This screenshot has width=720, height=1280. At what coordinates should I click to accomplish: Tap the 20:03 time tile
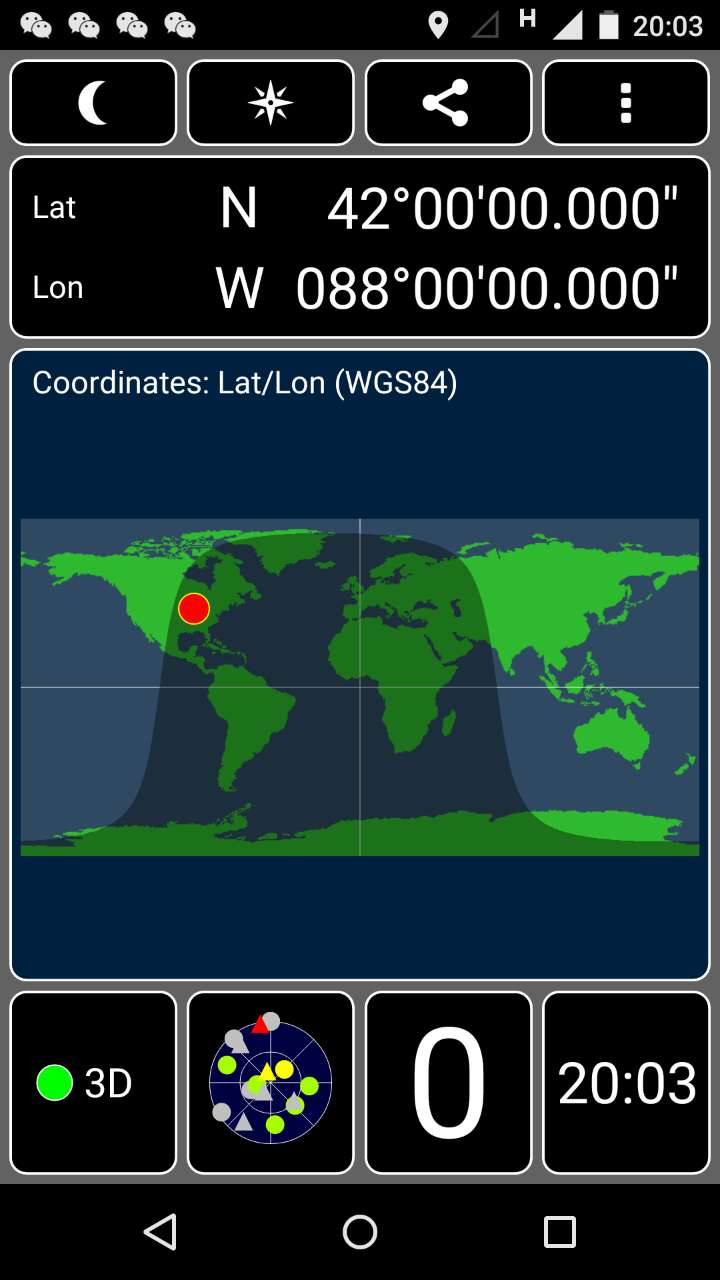[x=626, y=1082]
